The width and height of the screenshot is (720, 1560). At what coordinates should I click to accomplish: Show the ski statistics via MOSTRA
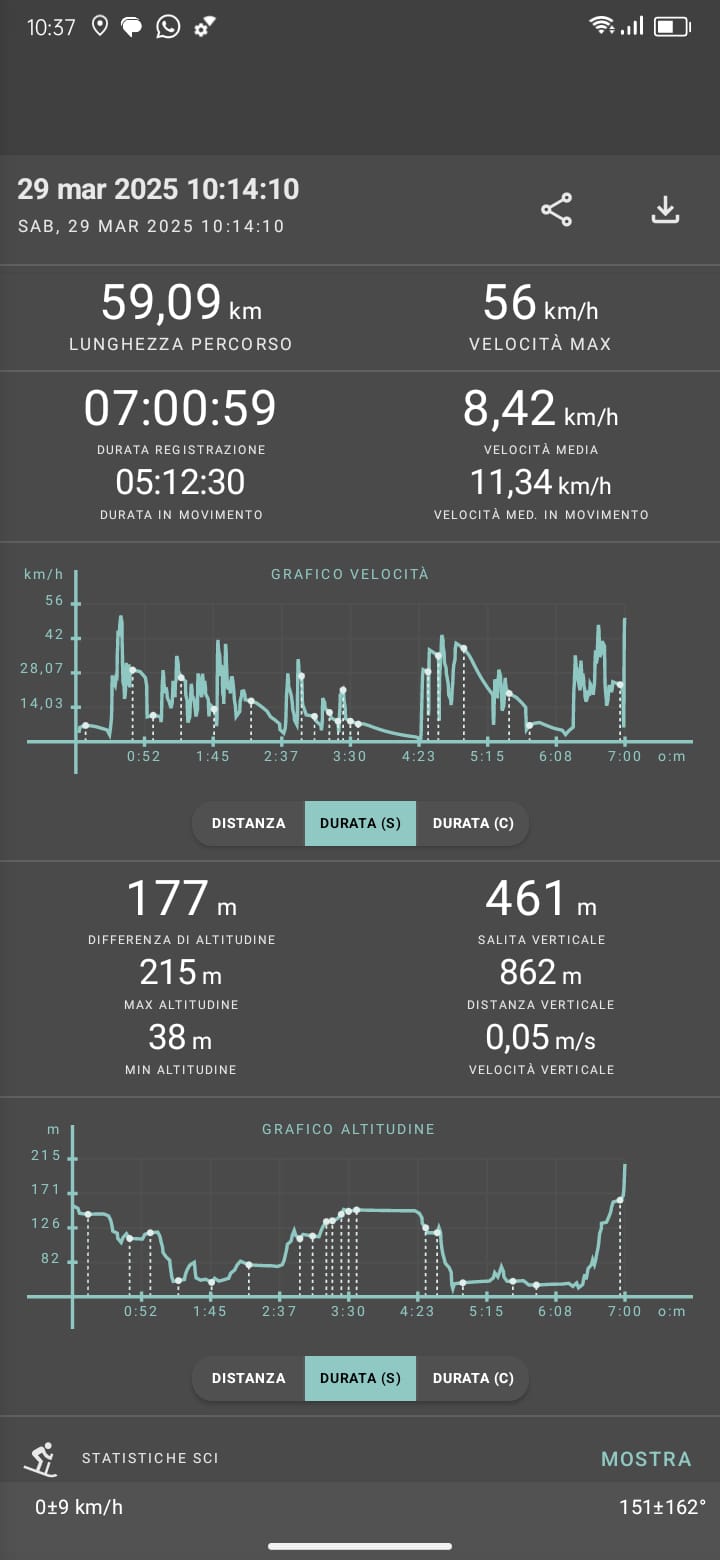tap(645, 1458)
